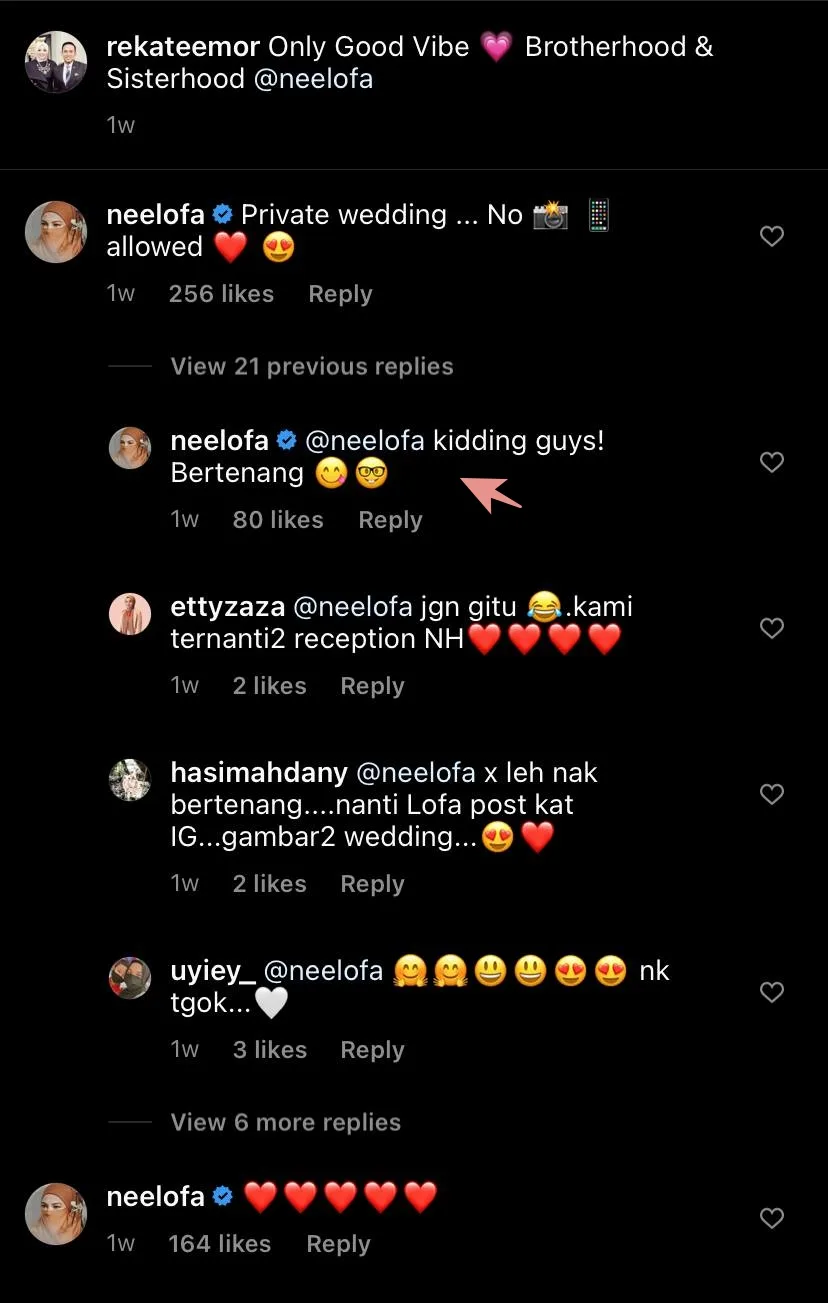Like hasimahdany's comment
Image resolution: width=828 pixels, height=1303 pixels.
[771, 794]
